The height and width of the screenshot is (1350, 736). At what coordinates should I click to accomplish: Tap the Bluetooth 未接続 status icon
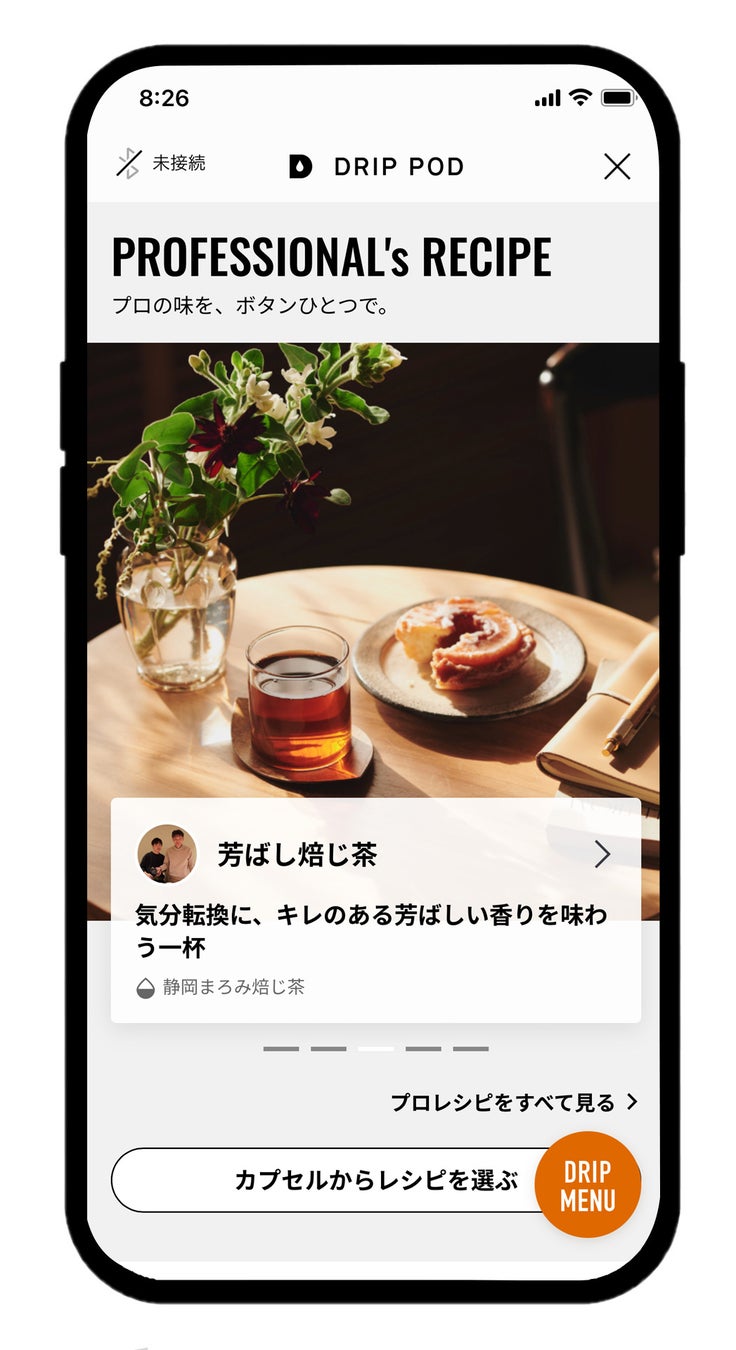click(129, 163)
